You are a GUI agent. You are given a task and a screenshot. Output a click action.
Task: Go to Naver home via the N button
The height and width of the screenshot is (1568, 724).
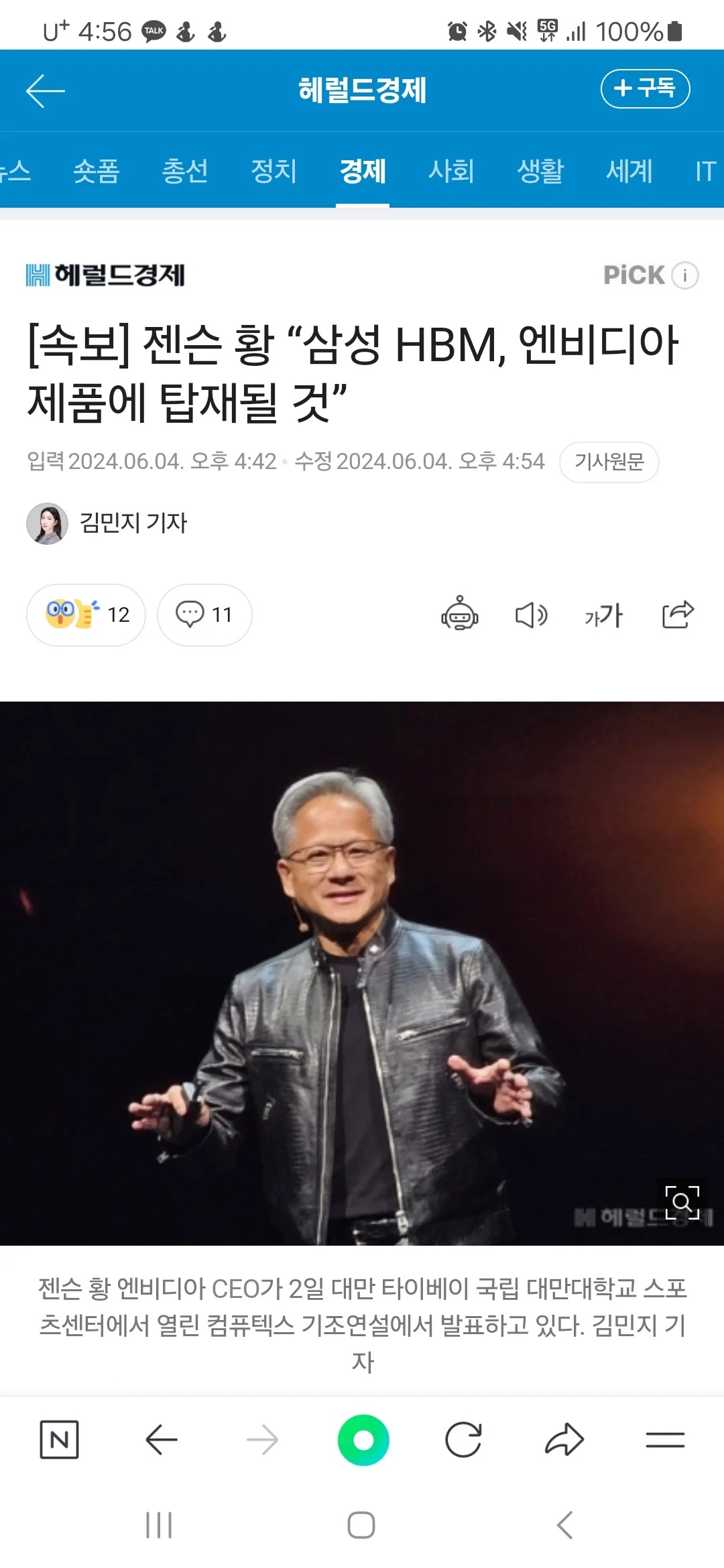pos(60,1439)
